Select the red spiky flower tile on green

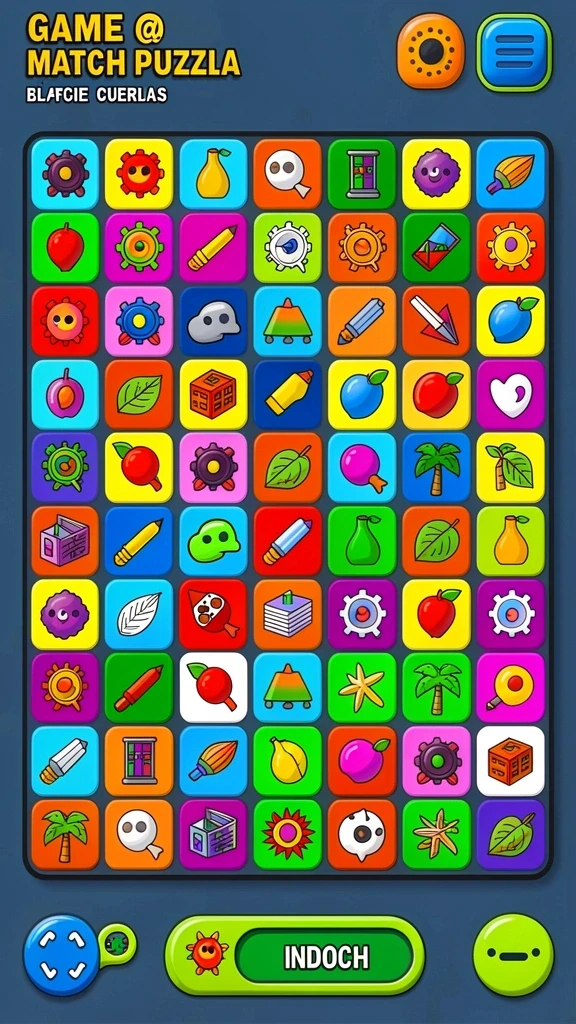[287, 834]
